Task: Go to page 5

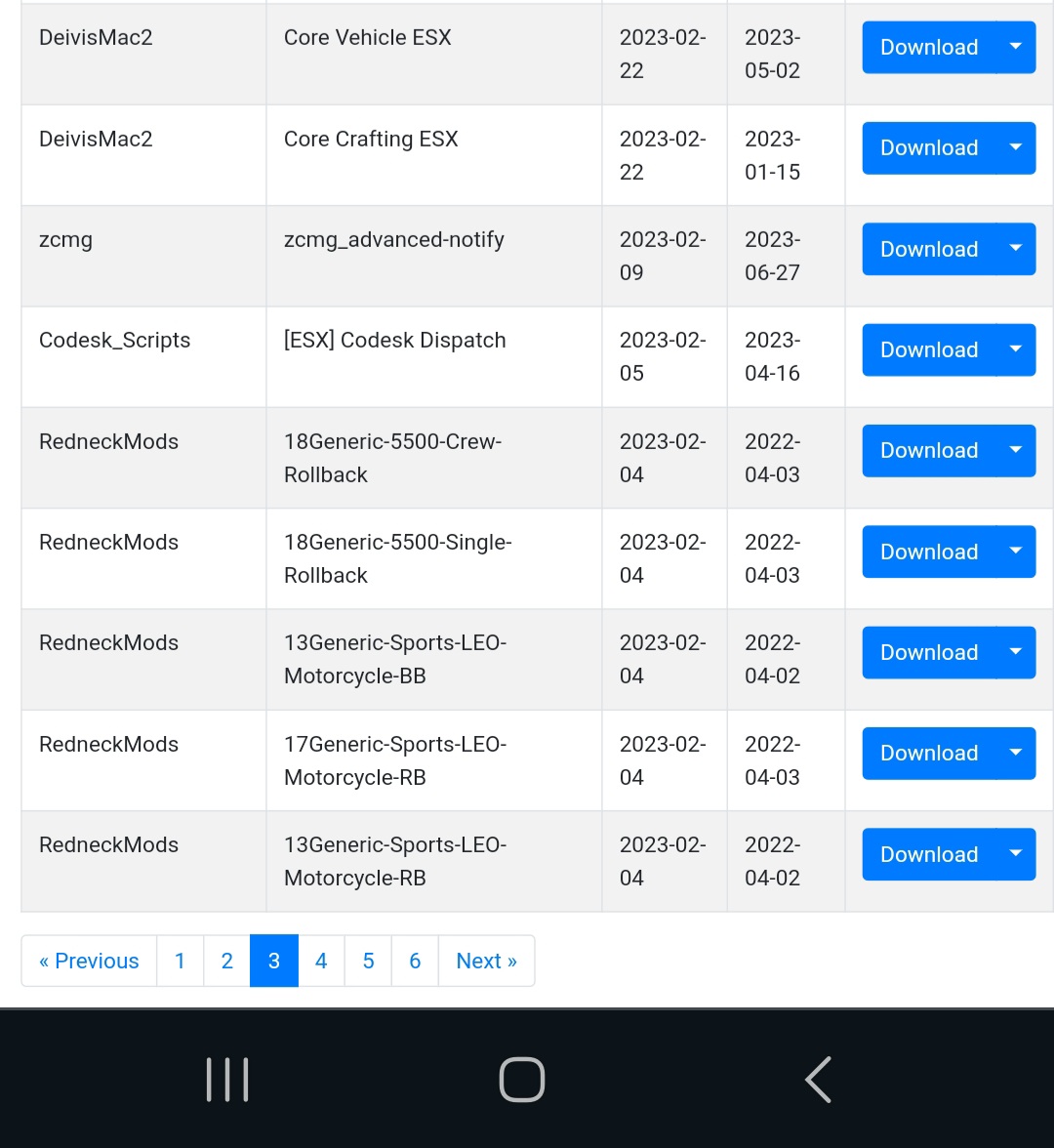Action: pos(368,961)
